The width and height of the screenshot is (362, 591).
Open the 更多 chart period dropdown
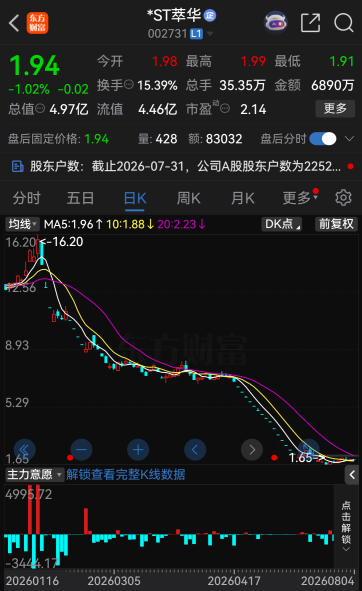pyautogui.click(x=300, y=198)
